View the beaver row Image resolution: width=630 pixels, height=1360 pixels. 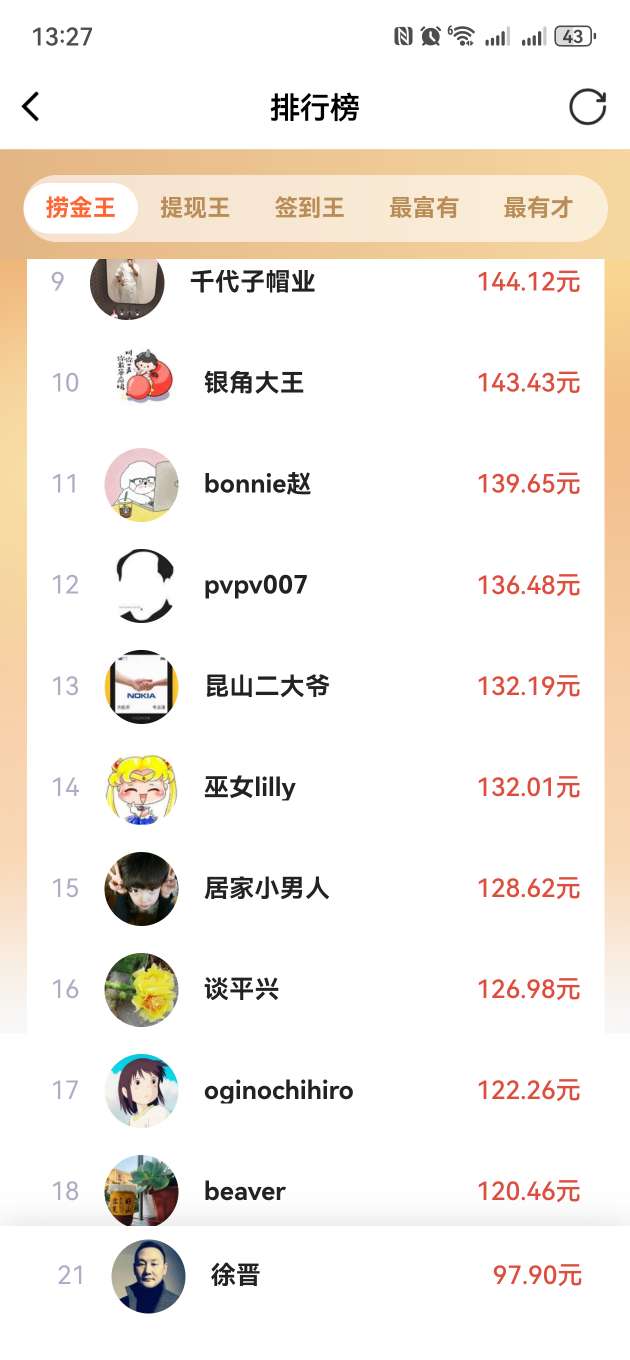[x=315, y=1190]
